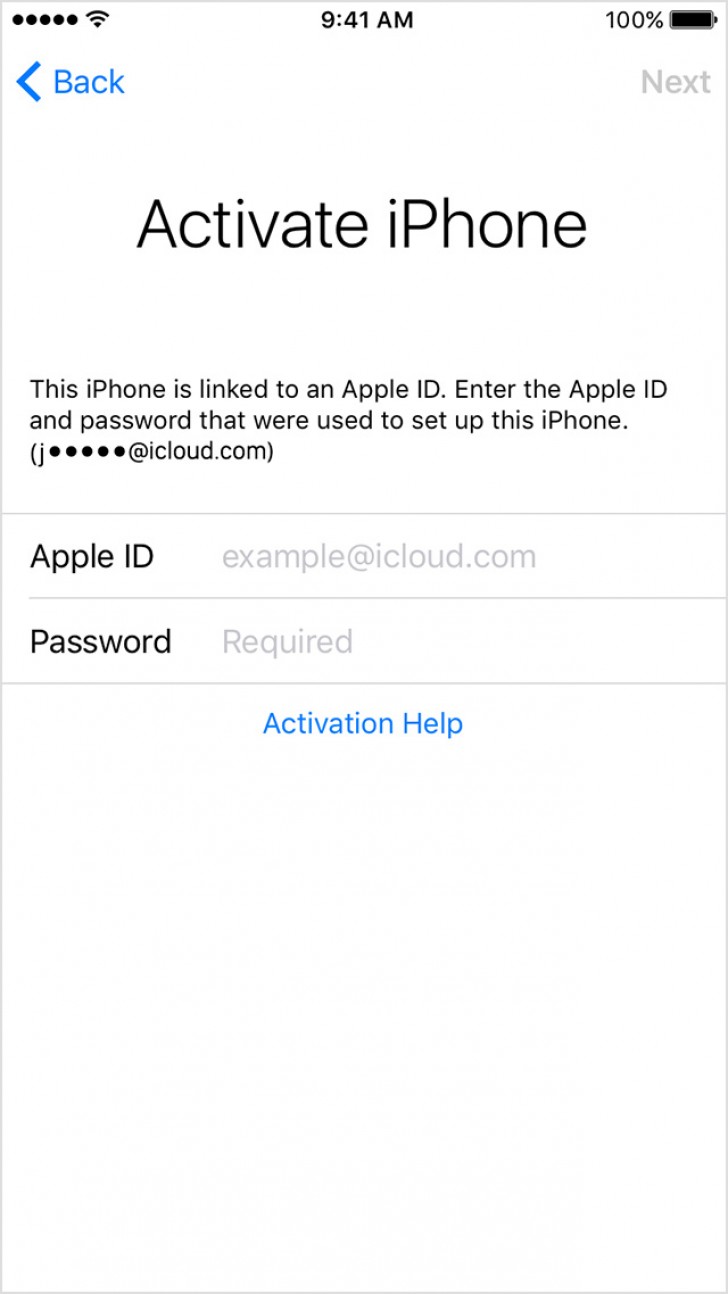Open Activation Help
728x1294 pixels.
[x=363, y=723]
